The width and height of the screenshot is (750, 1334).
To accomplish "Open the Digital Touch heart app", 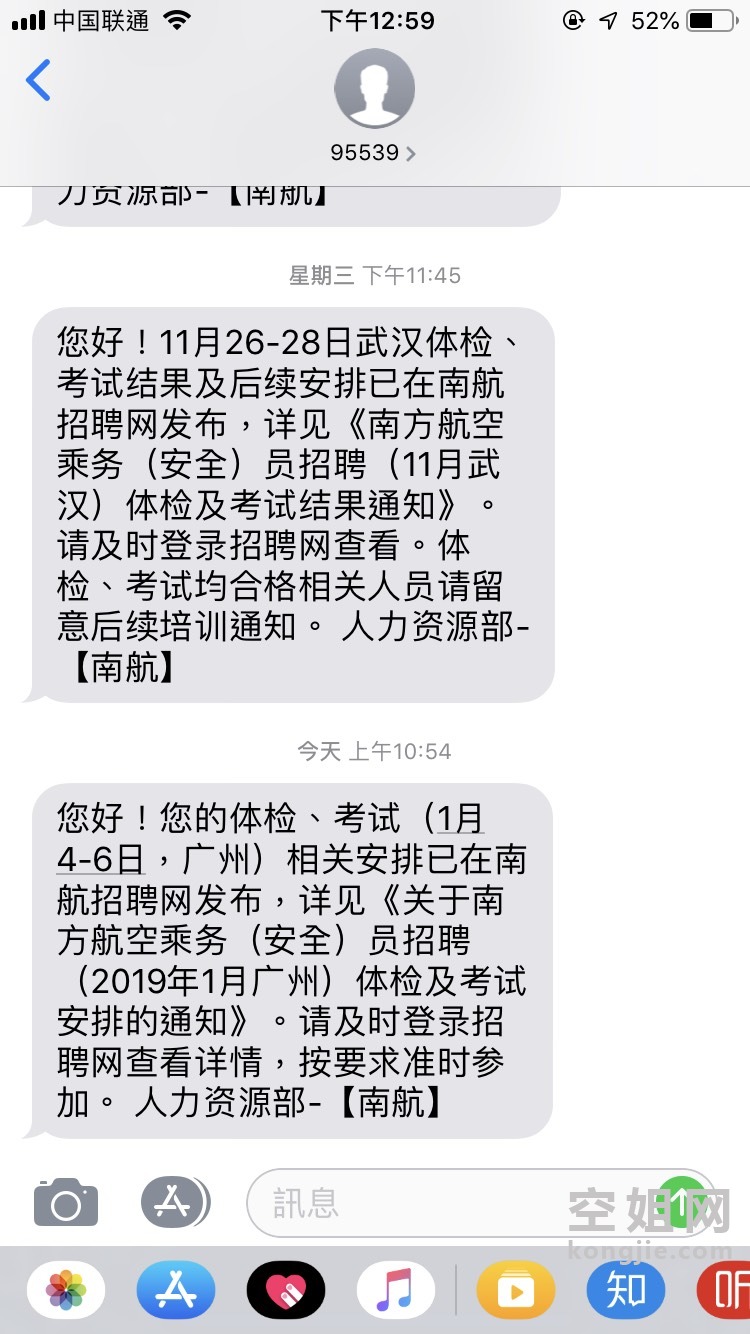I will point(286,1289).
